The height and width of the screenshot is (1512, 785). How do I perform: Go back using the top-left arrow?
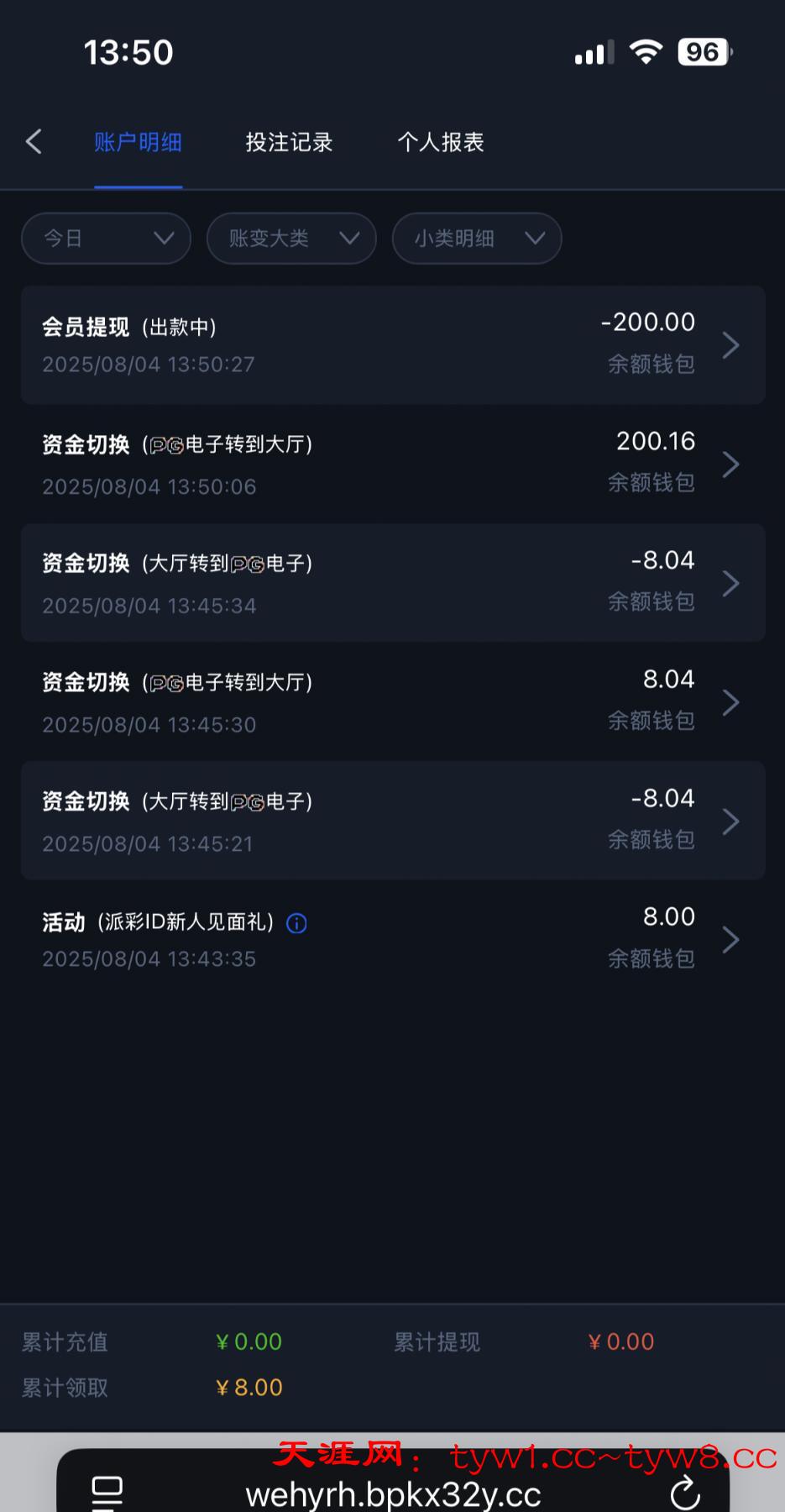tap(34, 142)
